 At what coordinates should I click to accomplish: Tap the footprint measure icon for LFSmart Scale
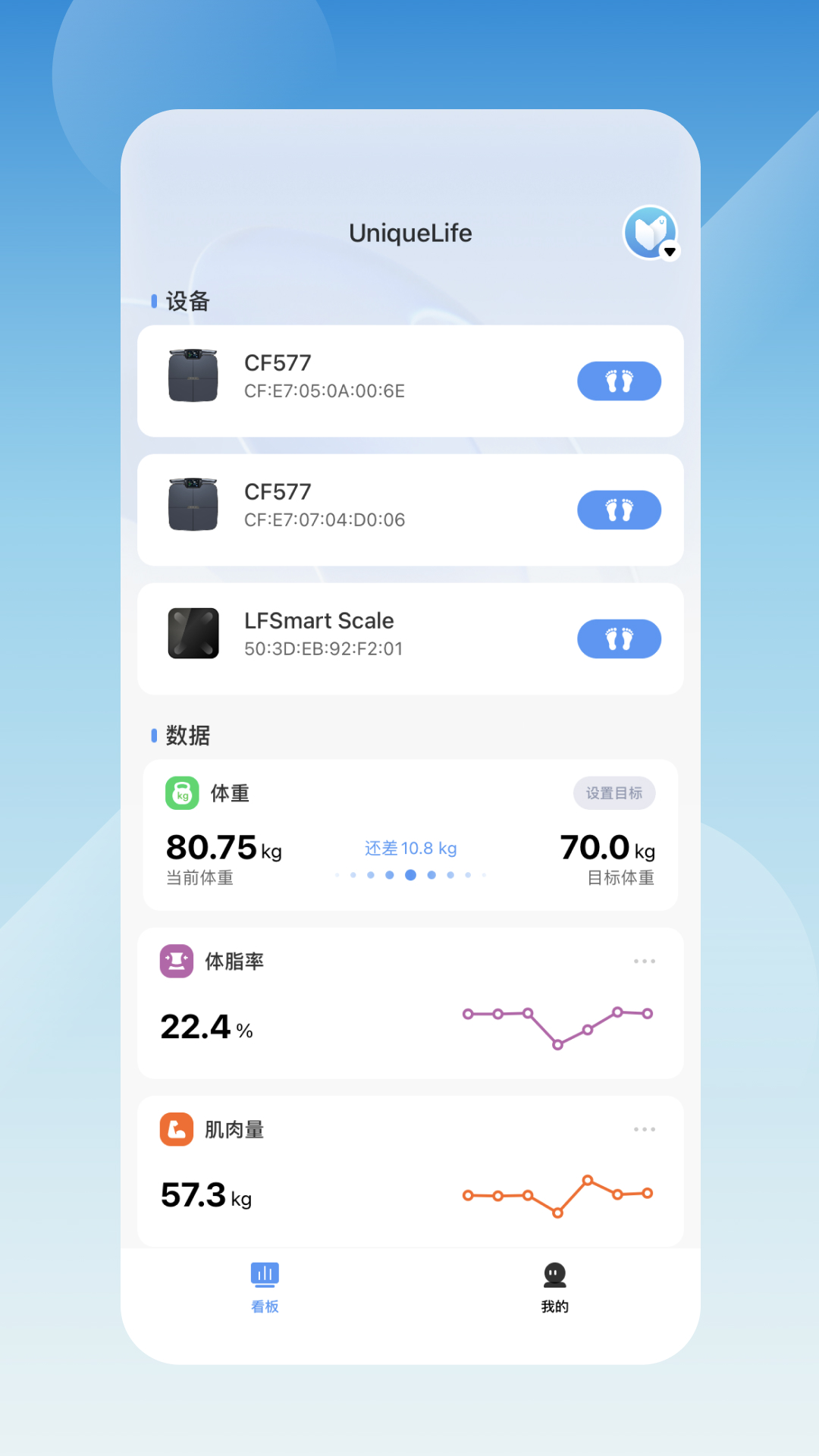(x=619, y=639)
